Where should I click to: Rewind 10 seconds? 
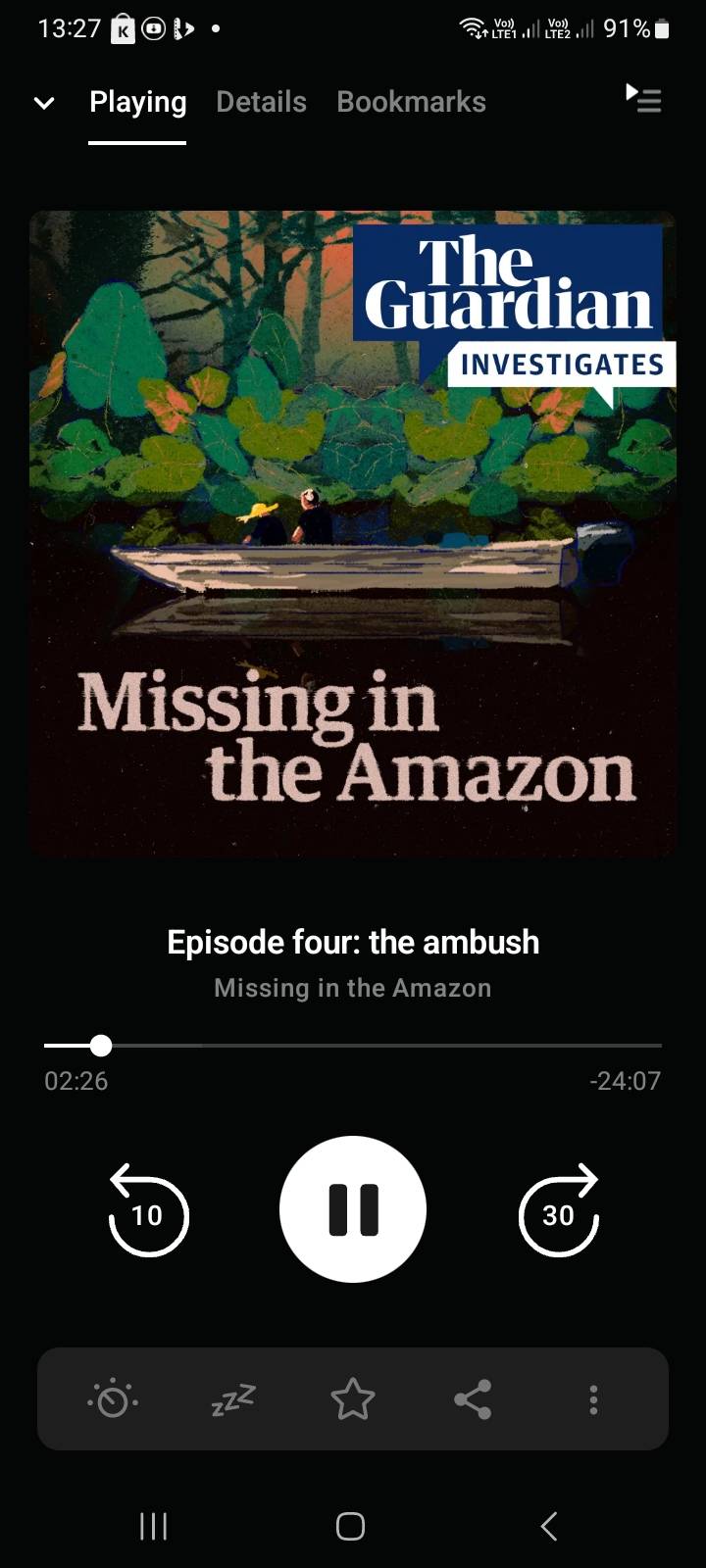(148, 1211)
